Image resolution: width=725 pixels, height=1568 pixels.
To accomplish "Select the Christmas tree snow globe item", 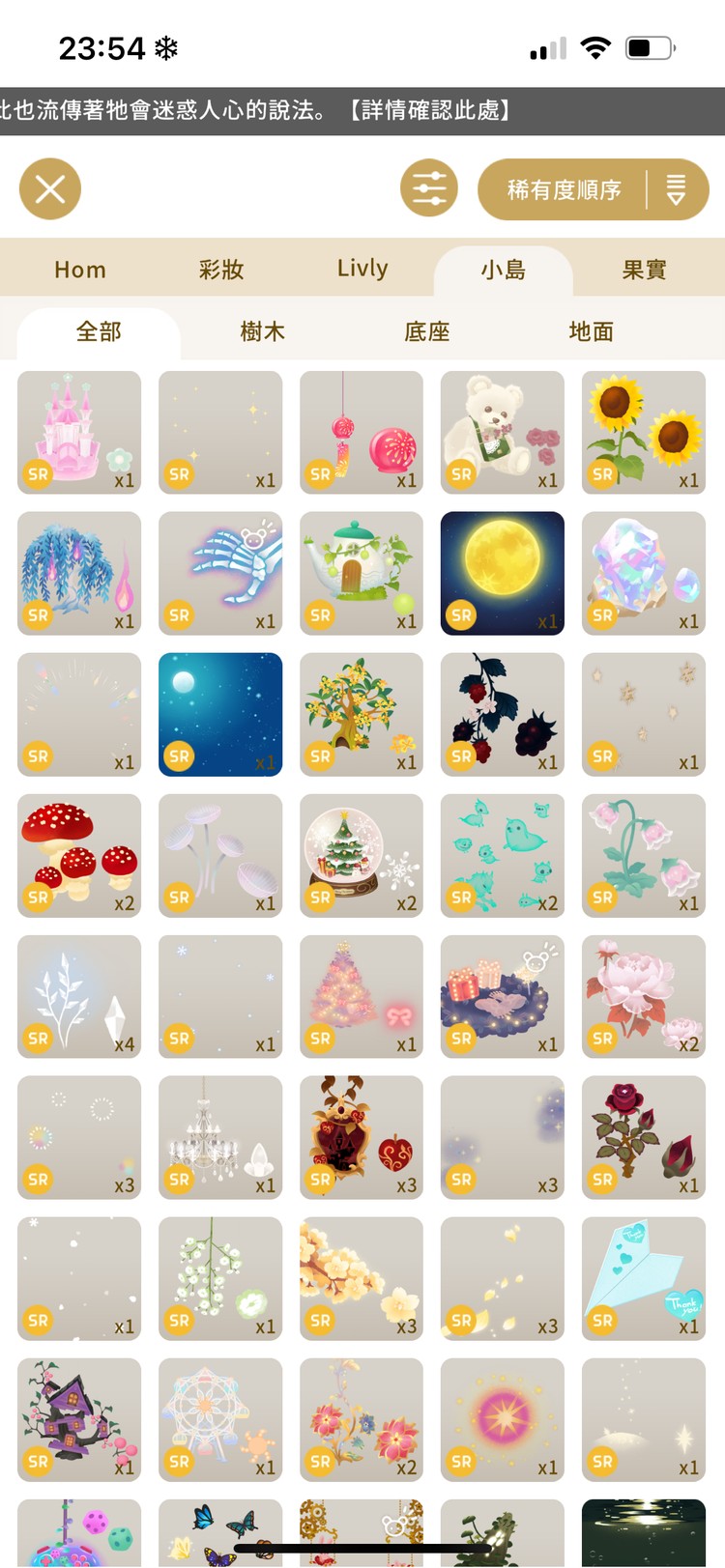I will 362,855.
